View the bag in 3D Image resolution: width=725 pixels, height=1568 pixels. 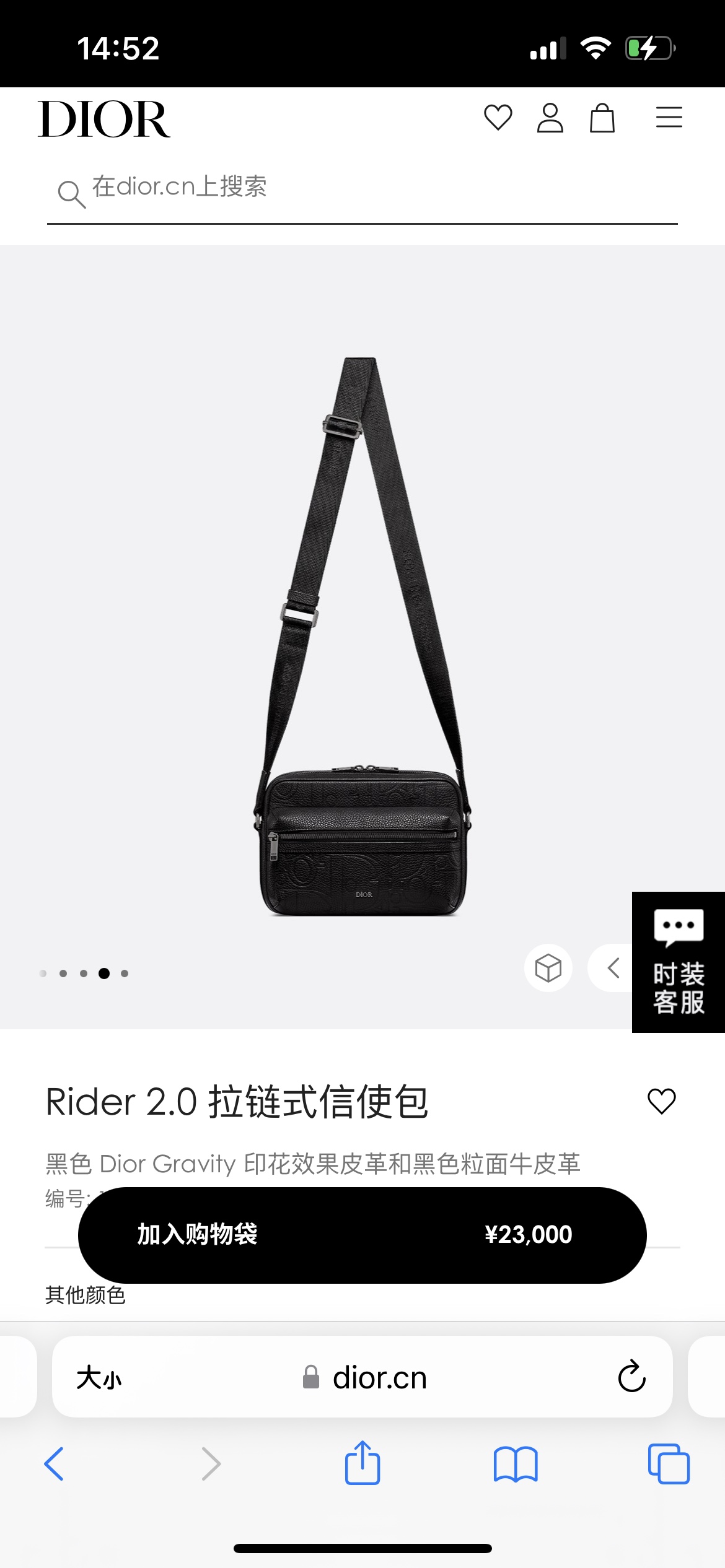pyautogui.click(x=548, y=968)
